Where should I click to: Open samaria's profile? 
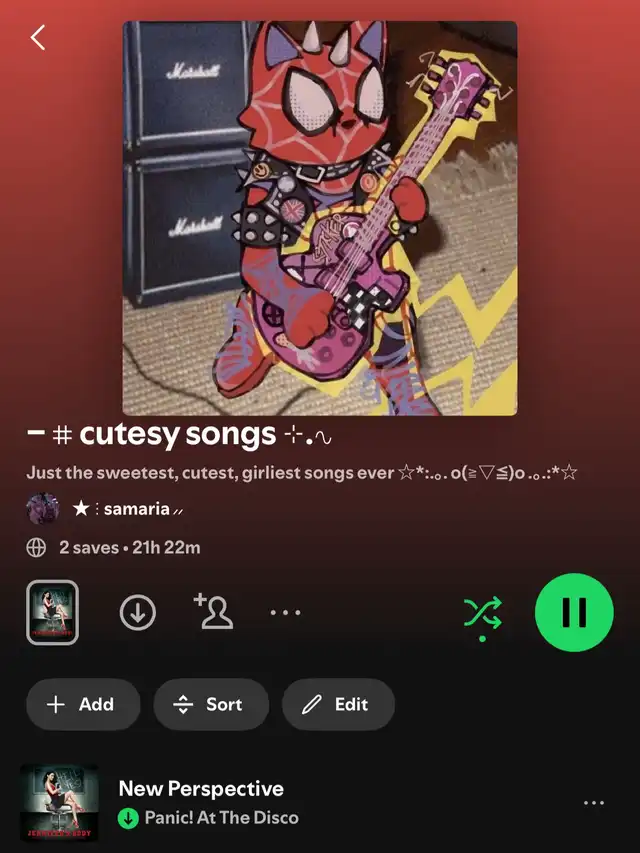coord(128,509)
